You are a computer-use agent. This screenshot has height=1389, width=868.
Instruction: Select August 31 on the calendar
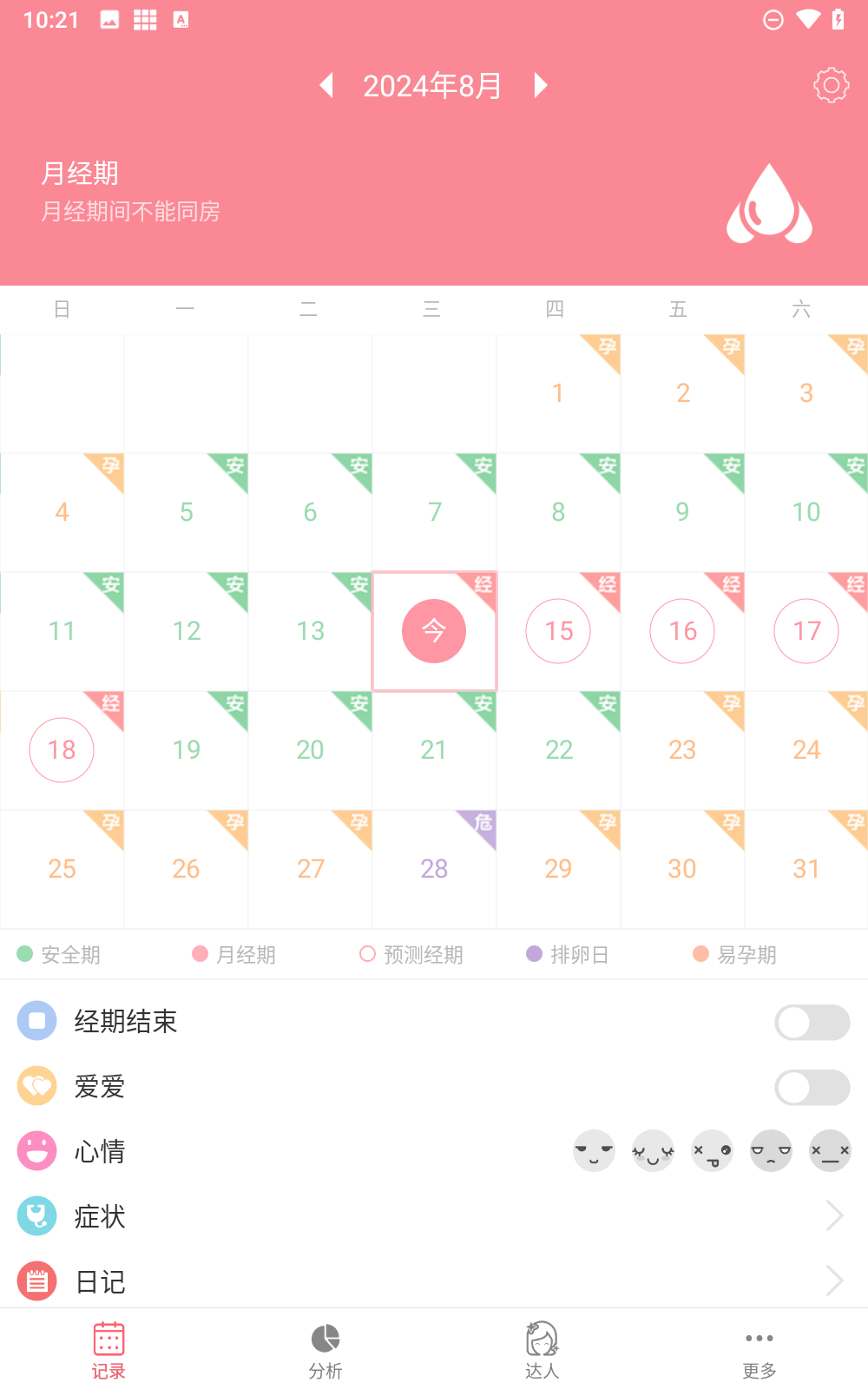[806, 868]
